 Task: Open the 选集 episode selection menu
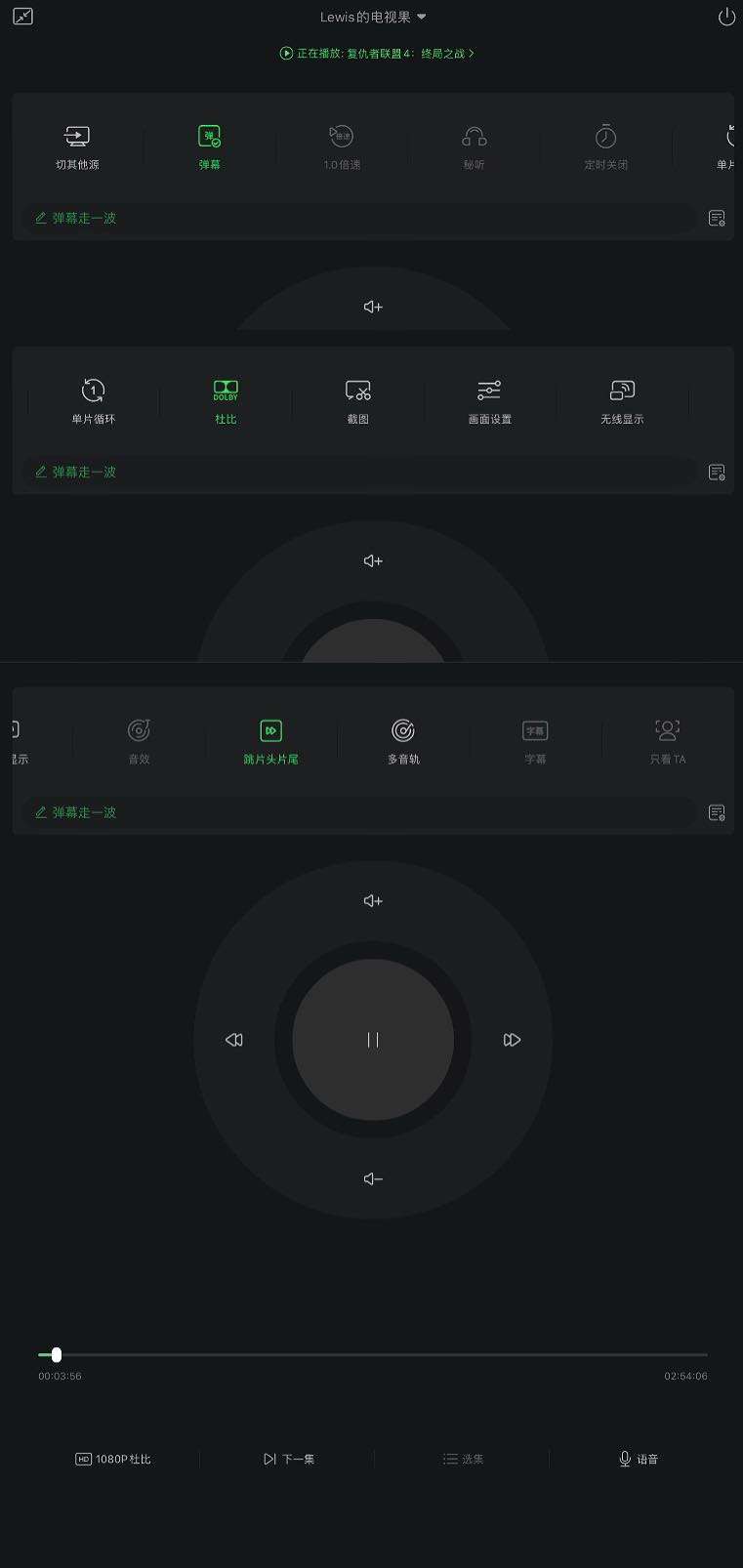pos(463,1459)
